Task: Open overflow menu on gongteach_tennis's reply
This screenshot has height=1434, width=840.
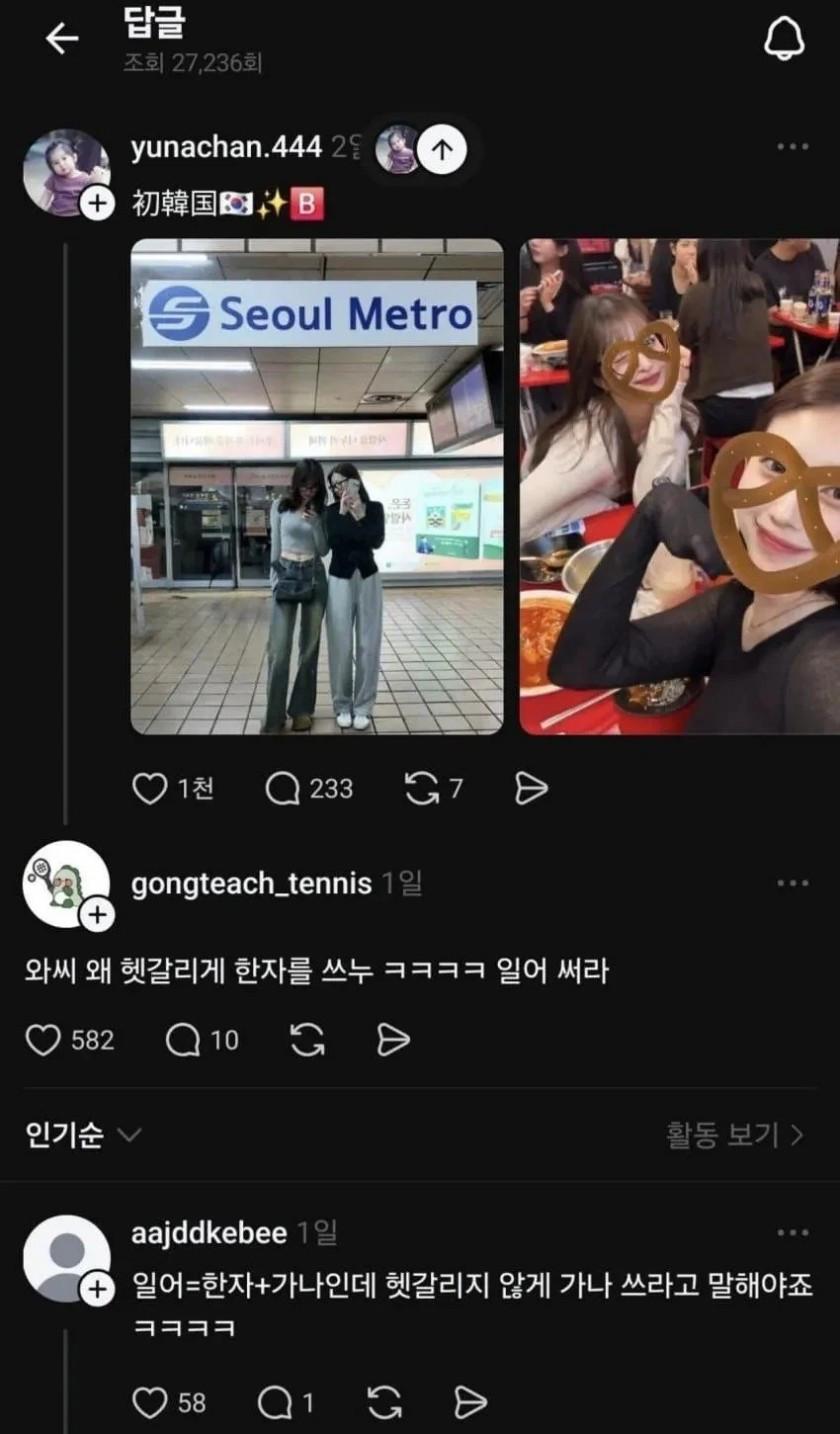Action: (x=792, y=883)
